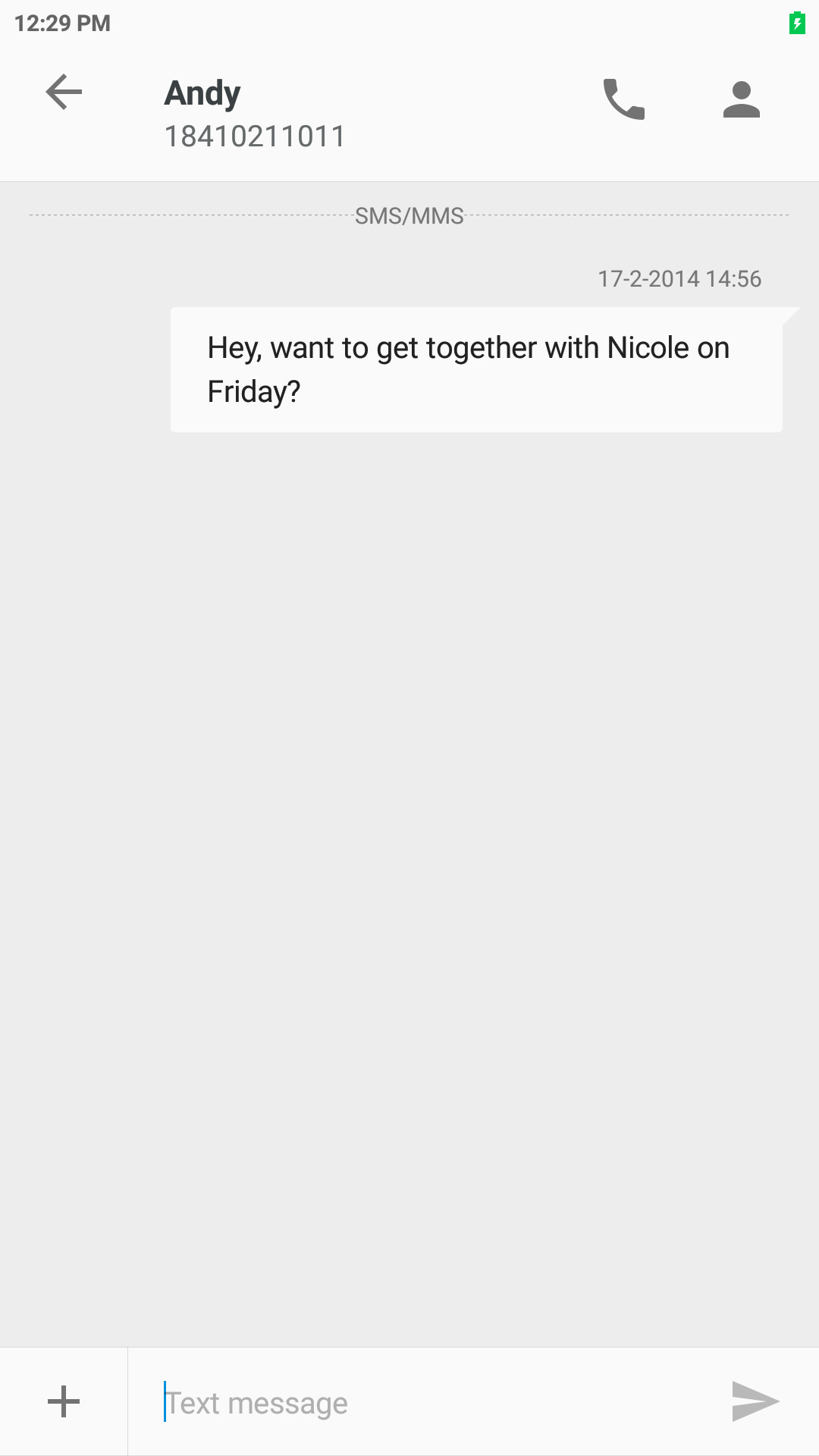Go back using the arrow icon
This screenshot has width=819, height=1456.
[64, 93]
